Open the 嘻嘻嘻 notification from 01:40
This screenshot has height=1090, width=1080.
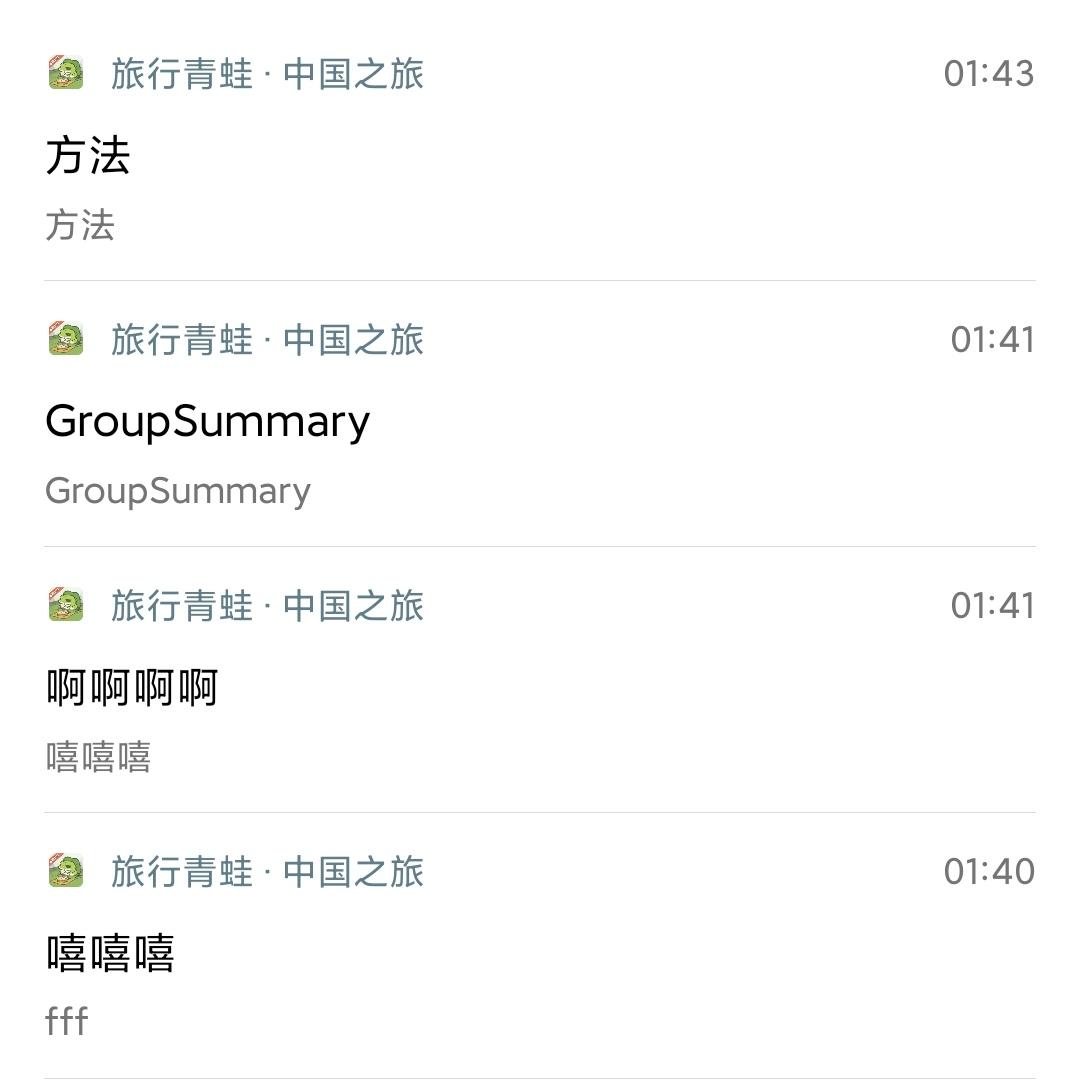[x=540, y=954]
